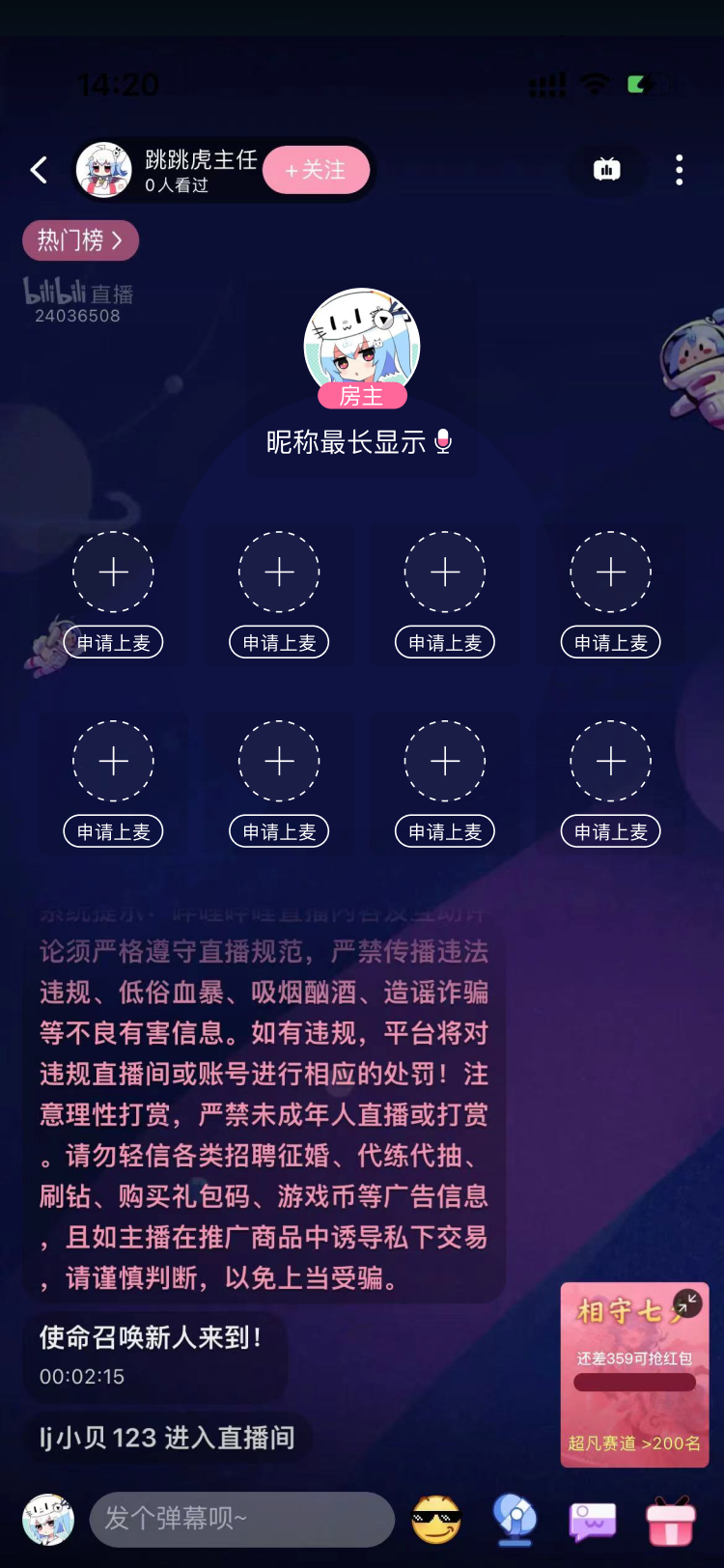Open the 发个弹幕呗 input field
Image resolution: width=724 pixels, height=1568 pixels.
pyautogui.click(x=241, y=1519)
